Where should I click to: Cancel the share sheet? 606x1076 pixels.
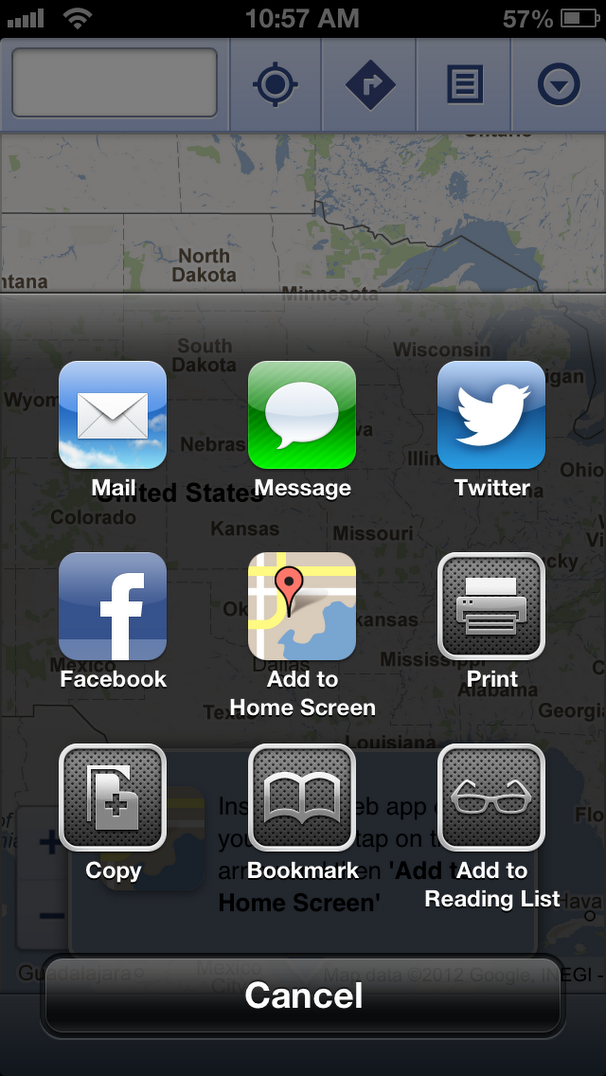click(x=303, y=996)
